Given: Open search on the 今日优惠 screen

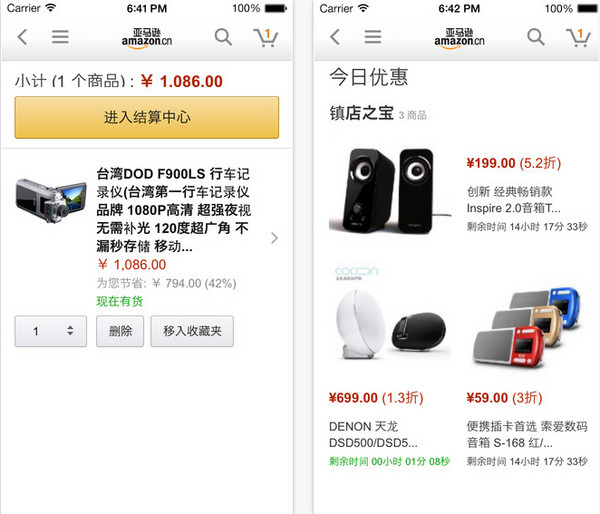Looking at the screenshot, I should [536, 38].
